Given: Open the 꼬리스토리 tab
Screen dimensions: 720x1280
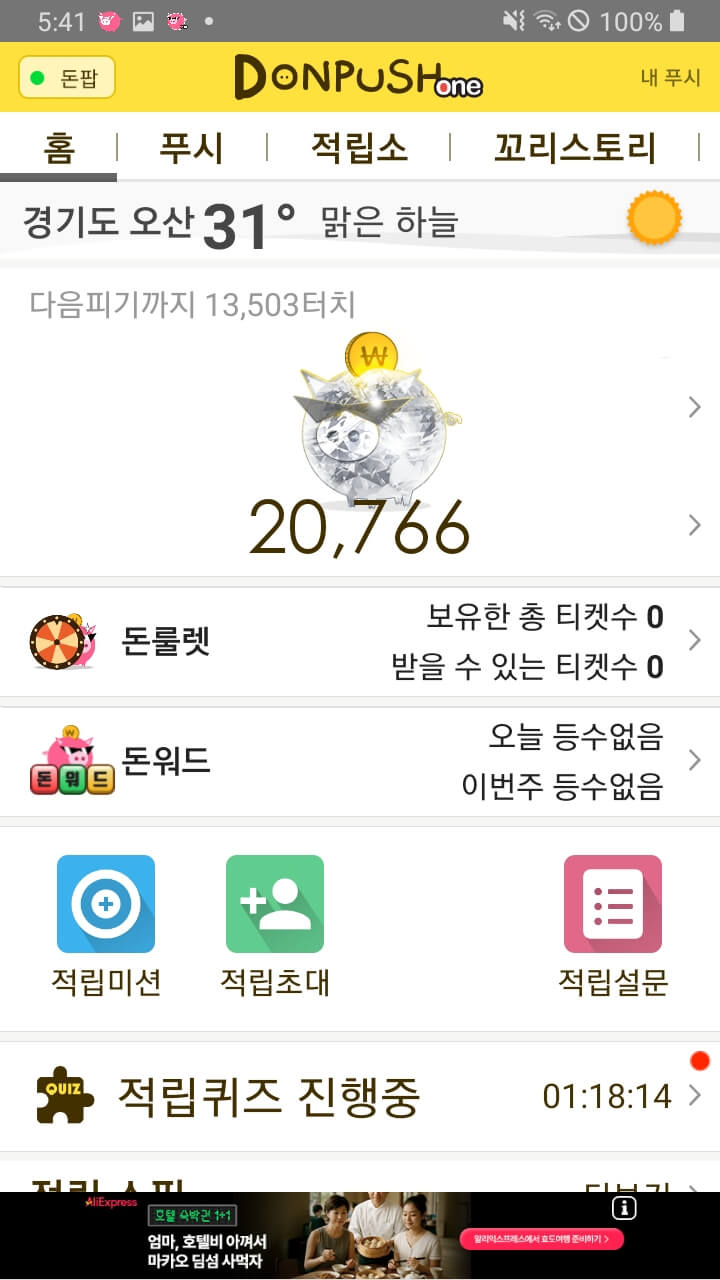Looking at the screenshot, I should pyautogui.click(x=574, y=148).
